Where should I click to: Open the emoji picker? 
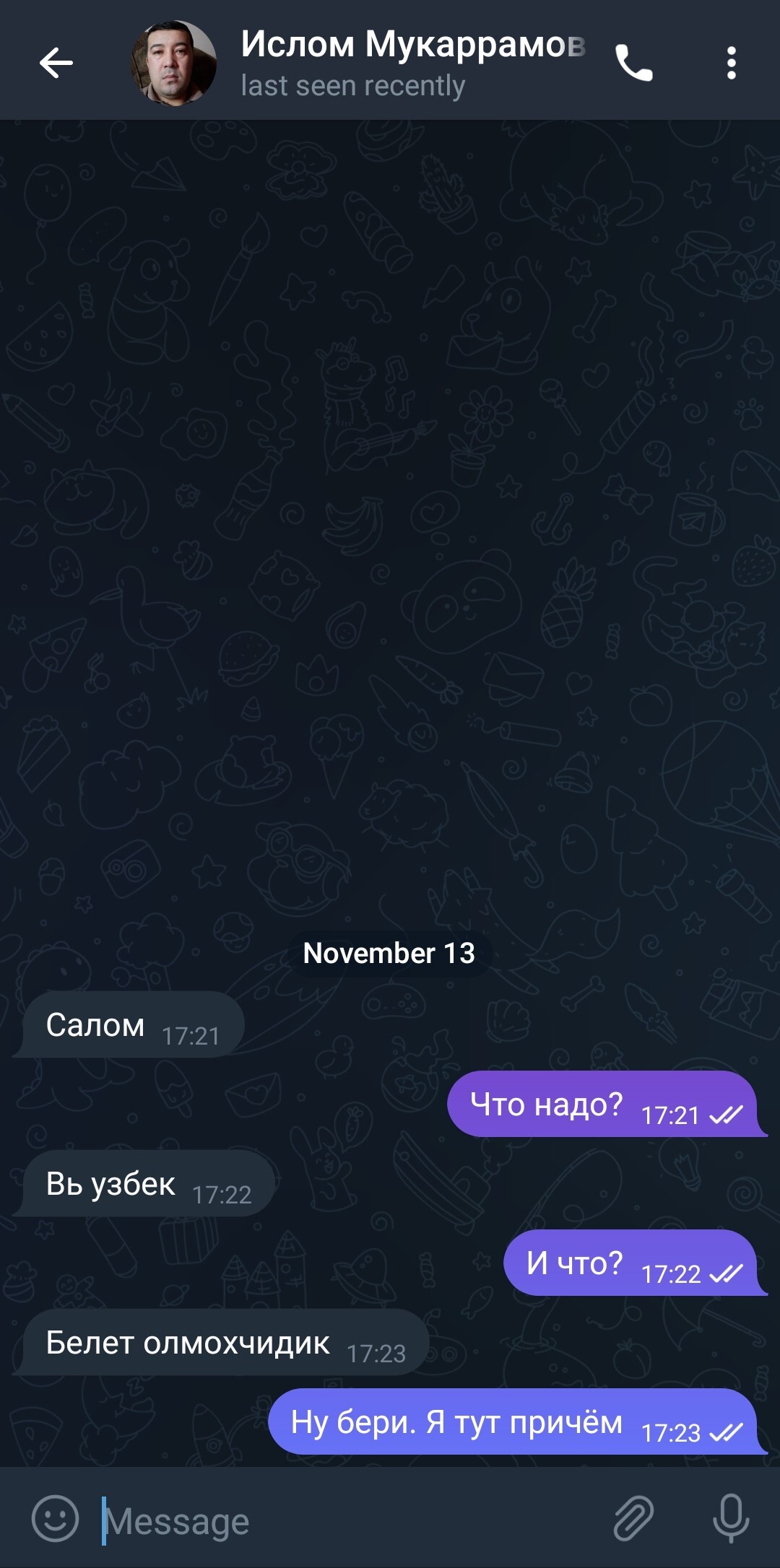[x=55, y=1518]
